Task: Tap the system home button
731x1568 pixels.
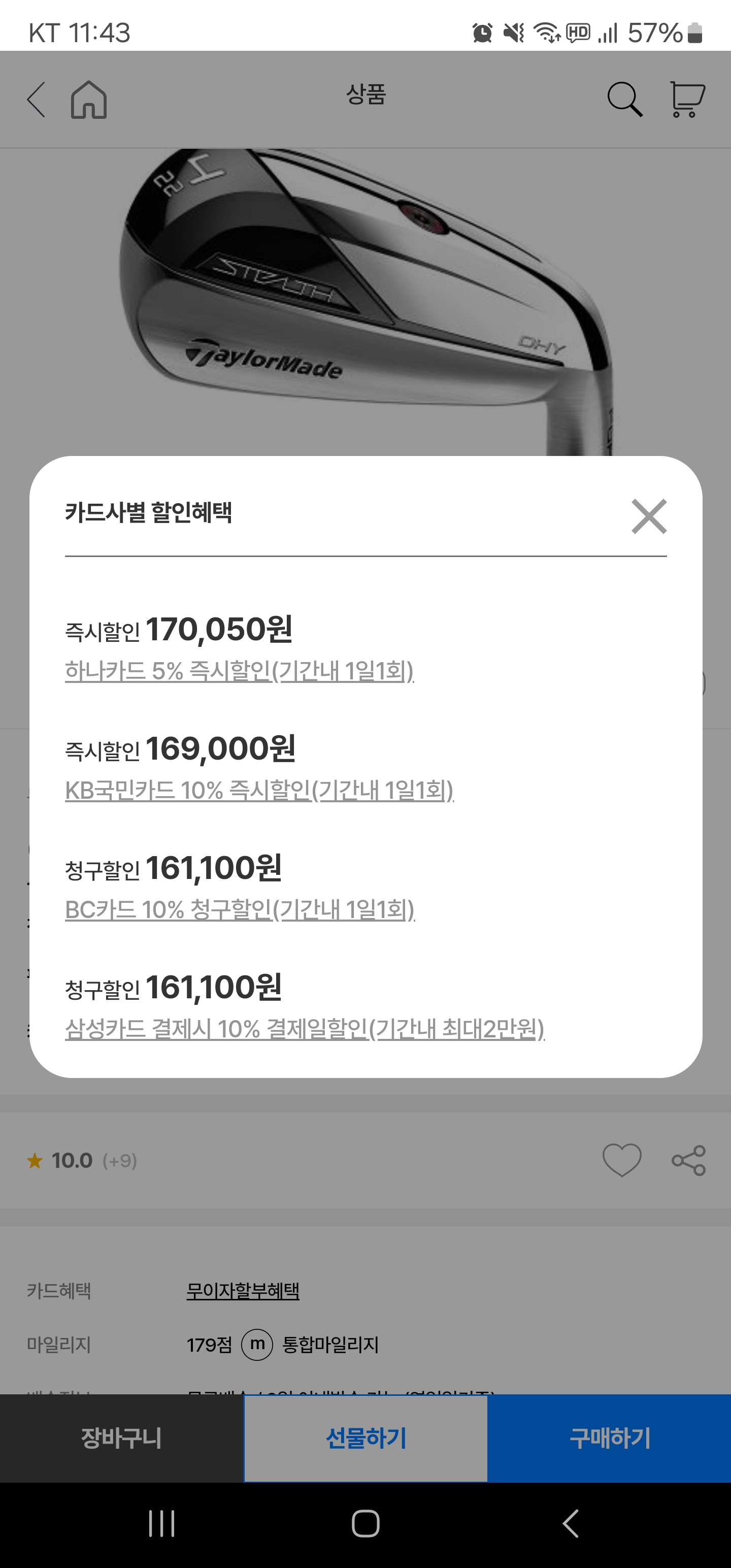Action: (x=365, y=1523)
